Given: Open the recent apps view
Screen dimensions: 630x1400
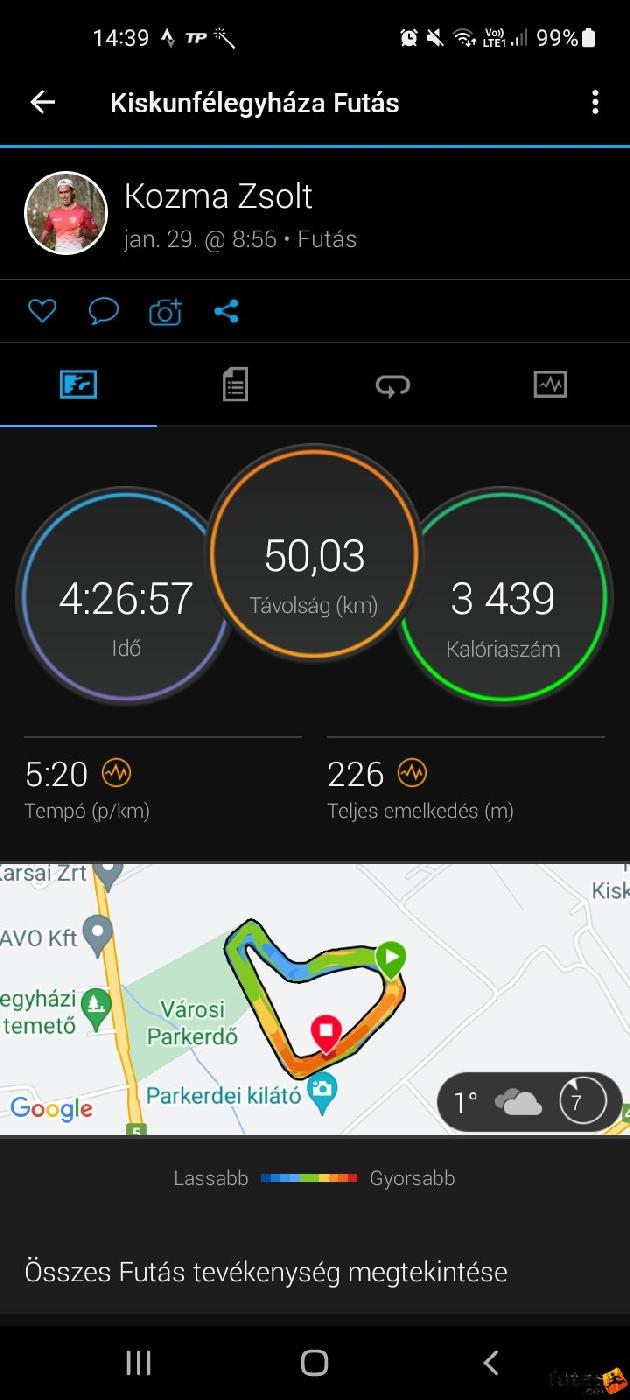Looking at the screenshot, I should click(138, 1362).
